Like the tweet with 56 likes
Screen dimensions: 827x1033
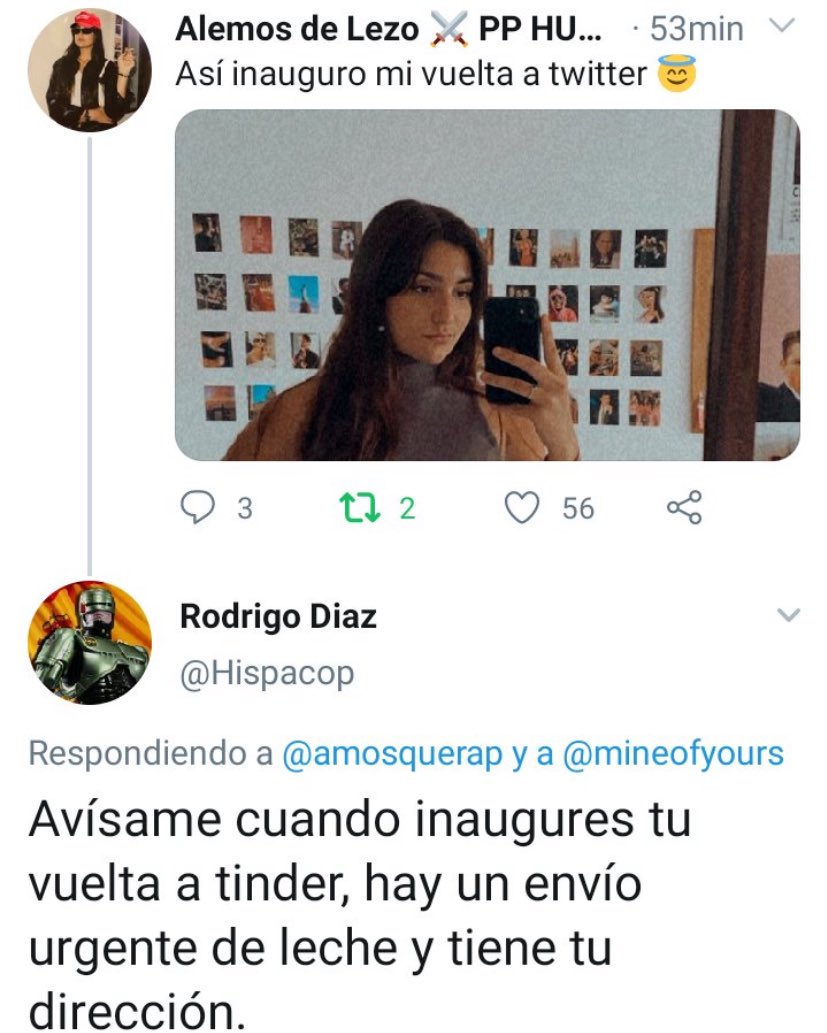pyautogui.click(x=522, y=509)
